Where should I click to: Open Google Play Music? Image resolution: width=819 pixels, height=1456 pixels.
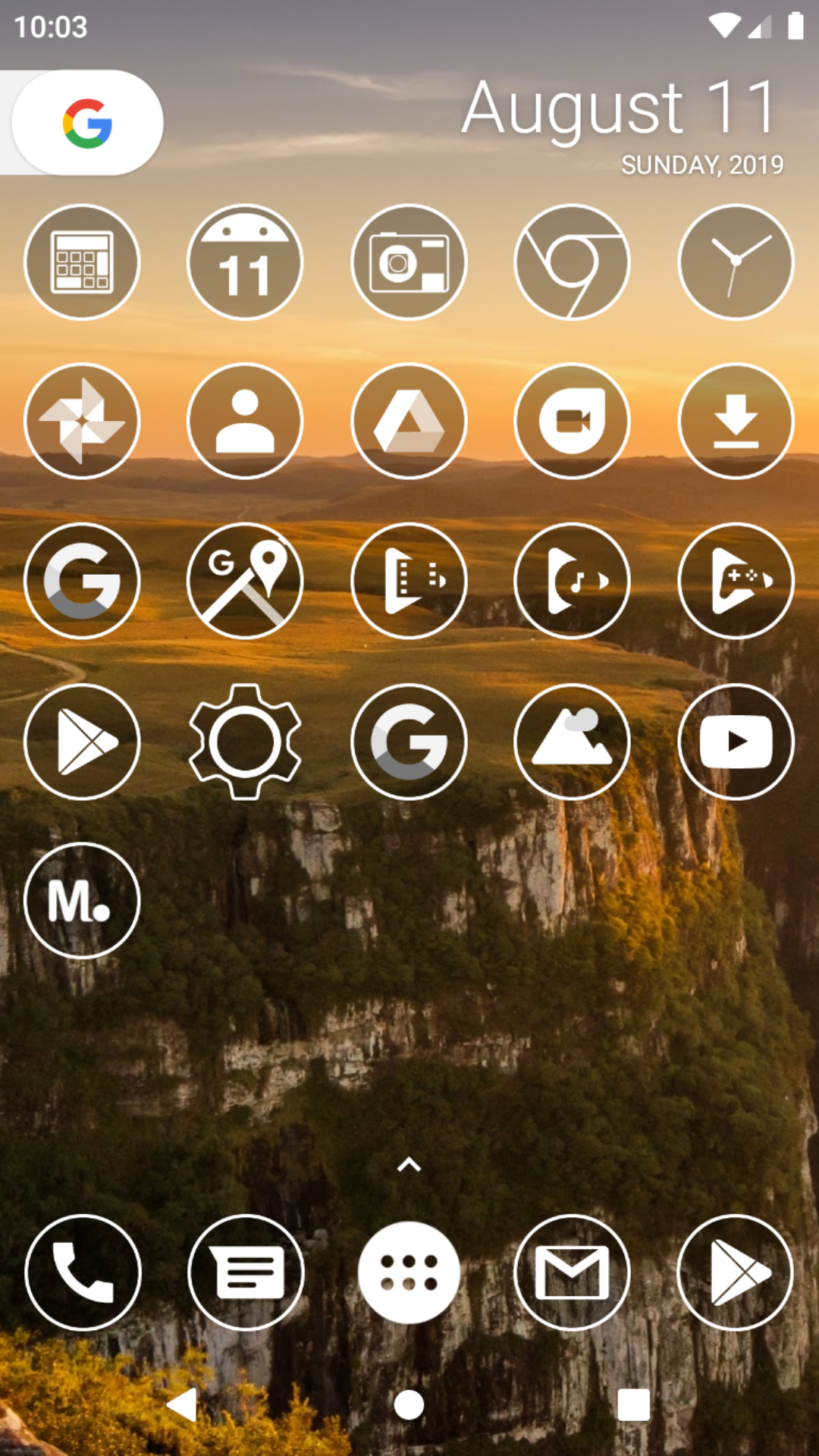pos(573,581)
